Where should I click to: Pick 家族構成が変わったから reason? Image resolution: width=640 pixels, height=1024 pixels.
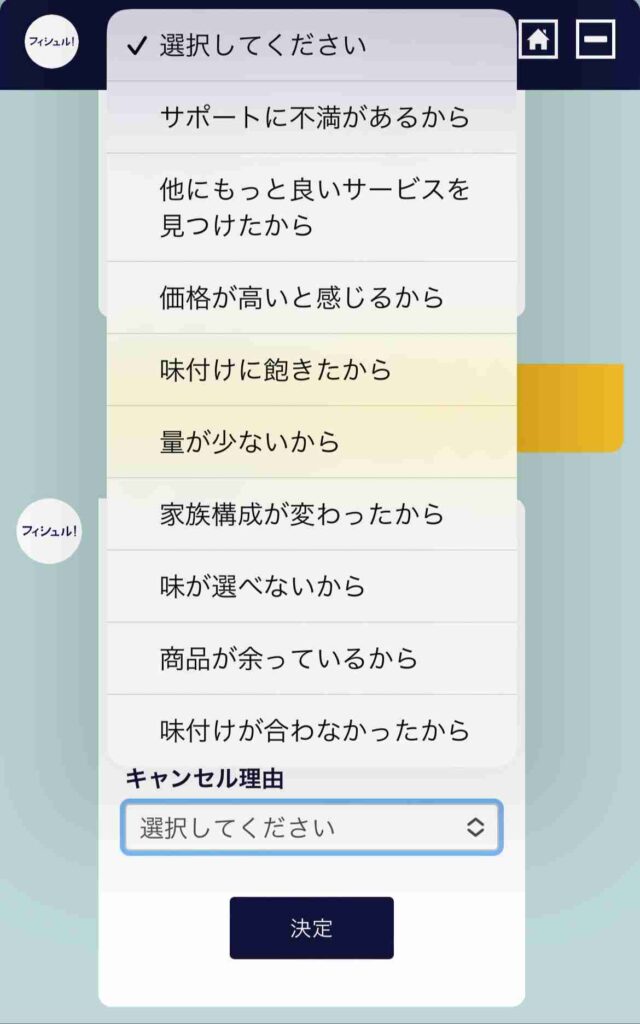click(x=311, y=514)
